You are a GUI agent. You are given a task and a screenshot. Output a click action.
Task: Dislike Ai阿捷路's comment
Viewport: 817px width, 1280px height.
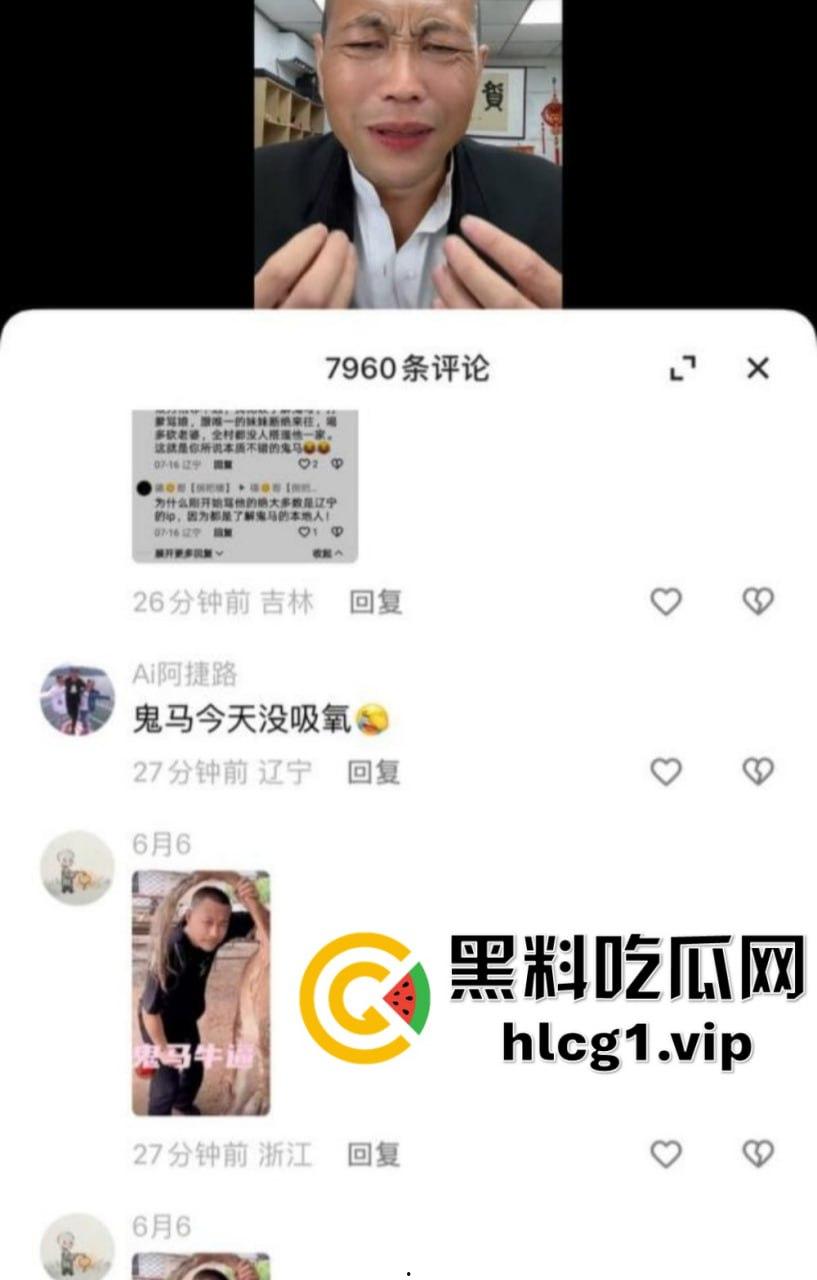coord(758,772)
